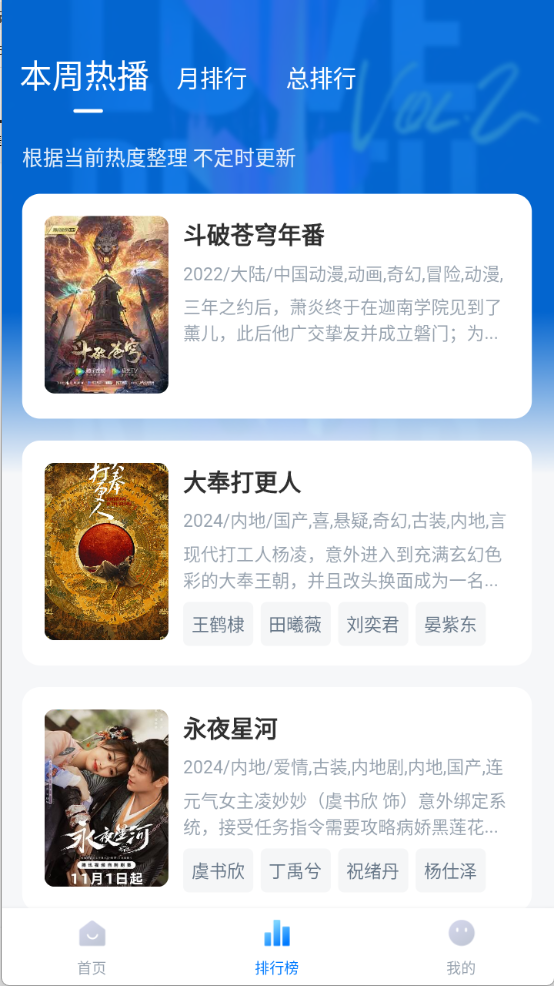
Task: Tap the 虞书欣 actor chip
Action: pos(218,871)
